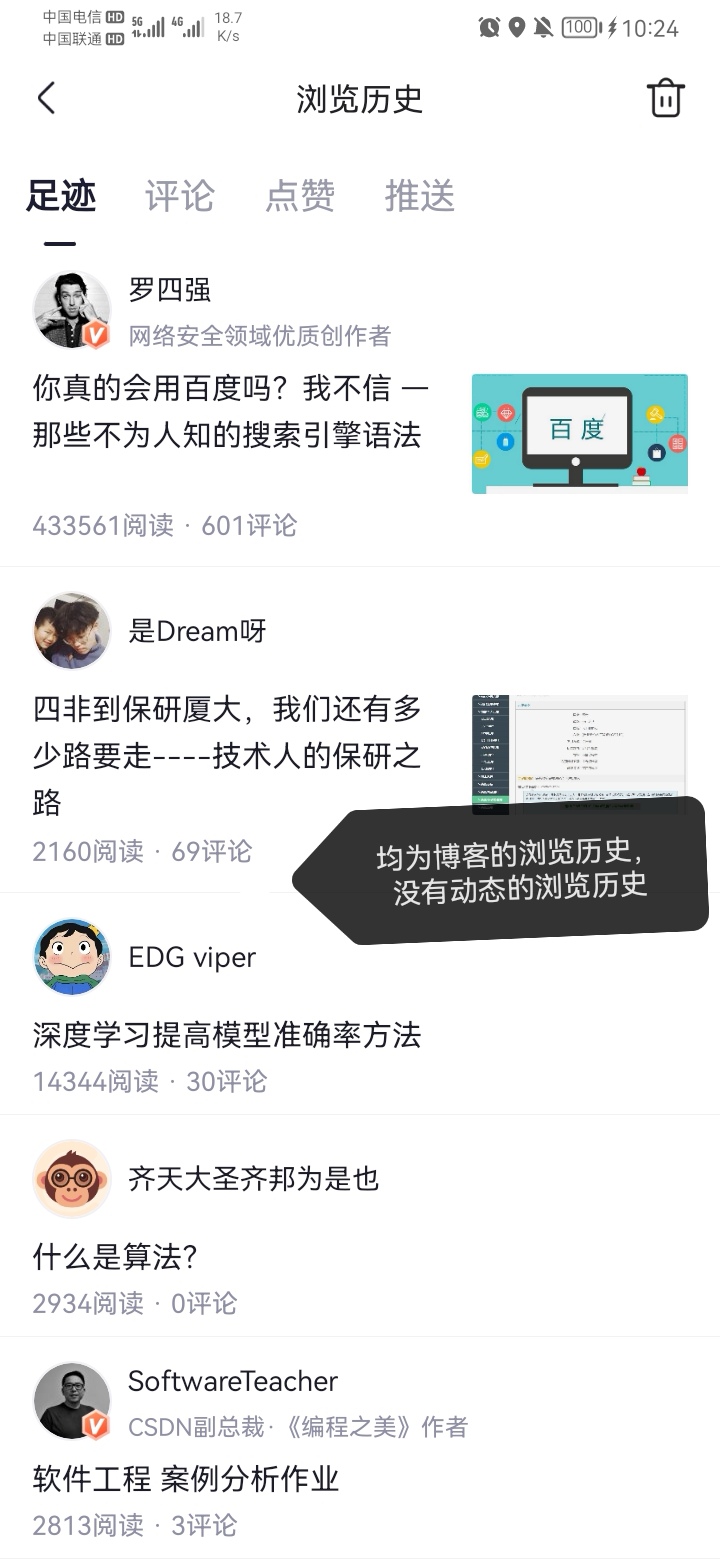This screenshot has height=1560, width=720.
Task: Tap the trash icon to clear history
Action: [665, 98]
